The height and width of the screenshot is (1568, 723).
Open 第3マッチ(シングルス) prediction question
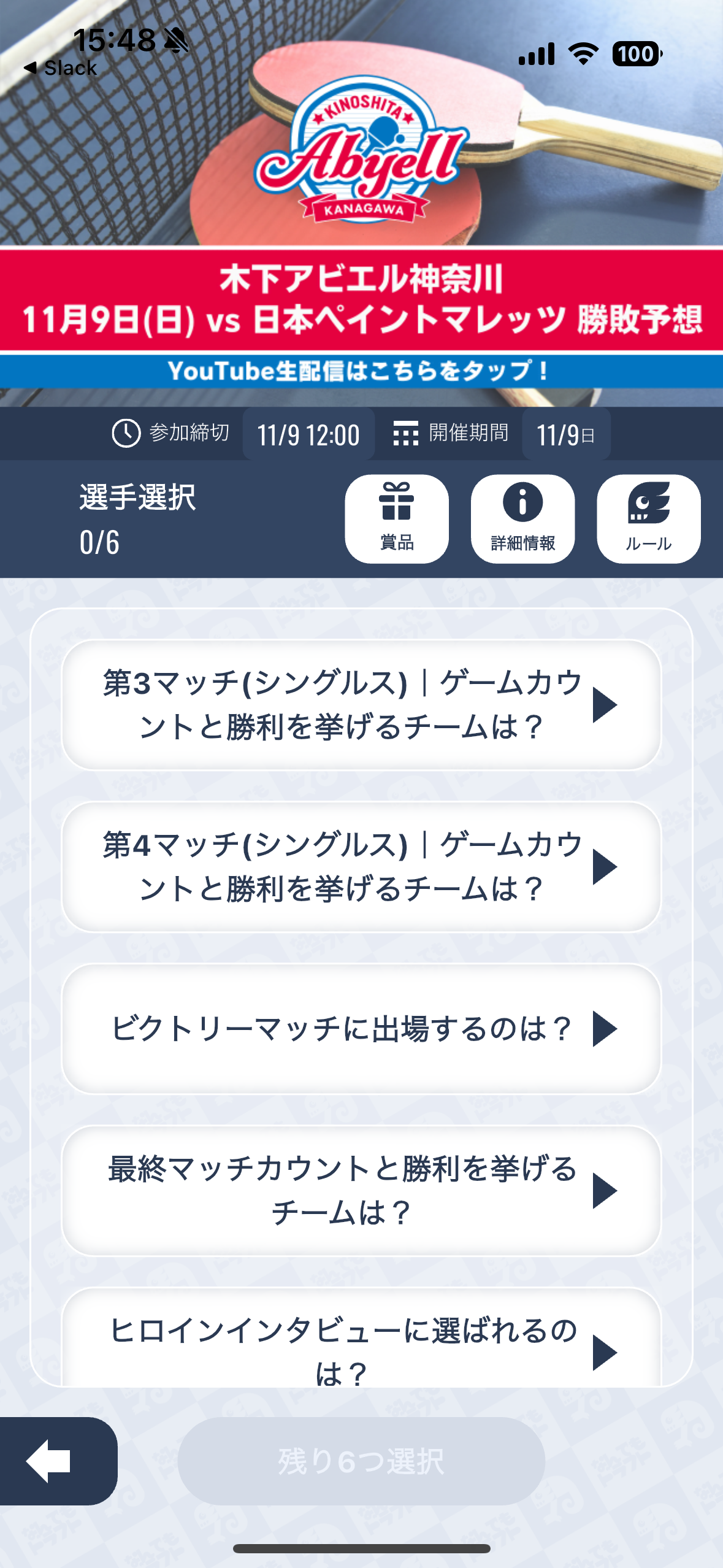[x=361, y=705]
